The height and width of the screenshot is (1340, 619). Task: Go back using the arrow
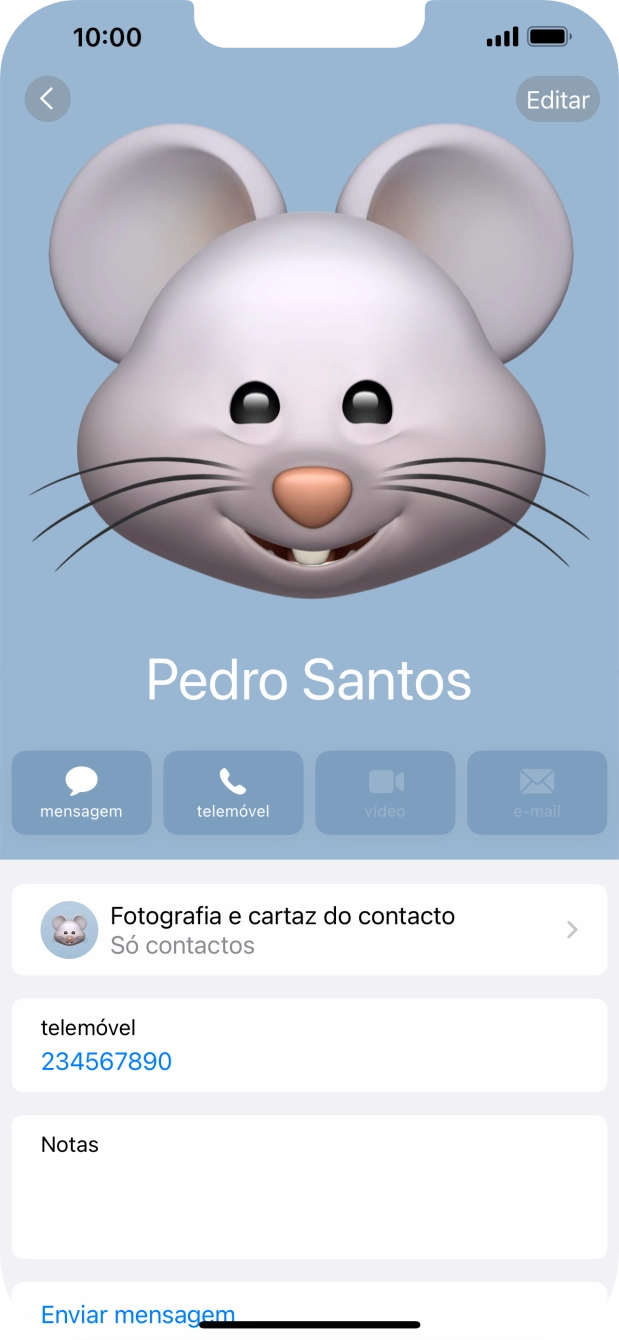point(47,99)
